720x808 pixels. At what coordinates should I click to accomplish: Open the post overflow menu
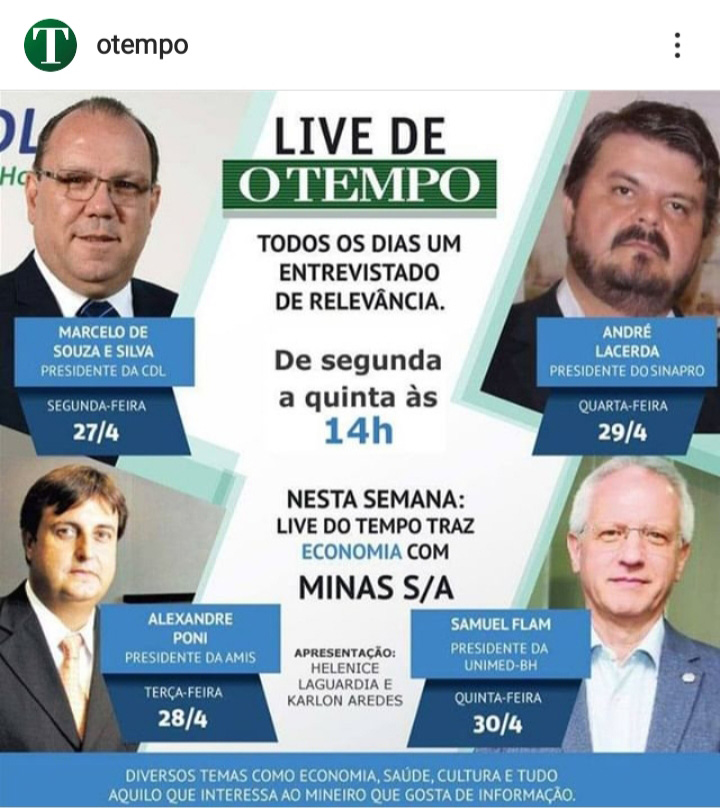[677, 45]
